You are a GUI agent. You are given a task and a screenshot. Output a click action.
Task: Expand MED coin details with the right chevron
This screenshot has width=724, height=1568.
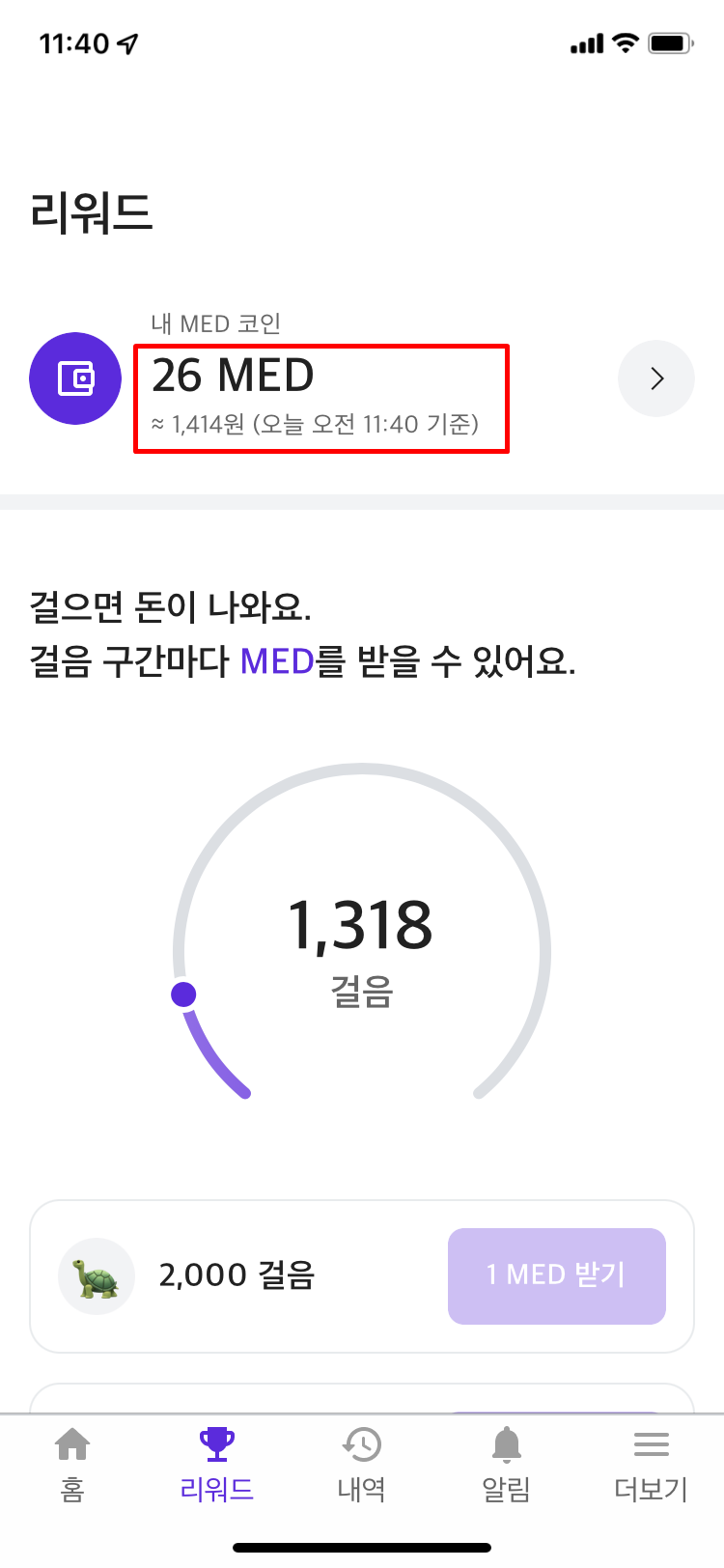coord(656,378)
